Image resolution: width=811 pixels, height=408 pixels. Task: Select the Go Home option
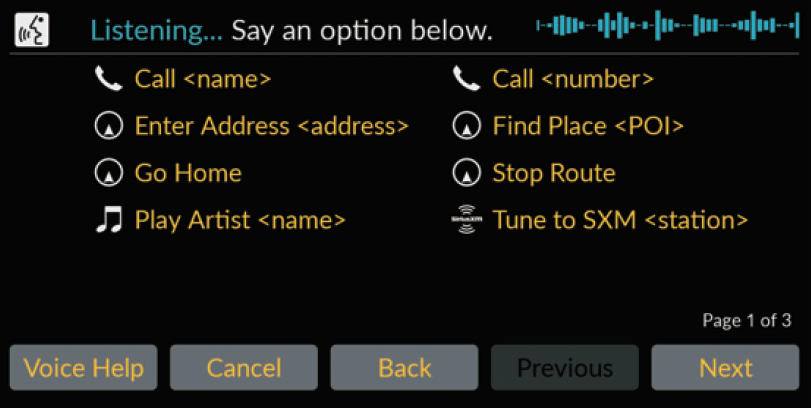(x=187, y=173)
